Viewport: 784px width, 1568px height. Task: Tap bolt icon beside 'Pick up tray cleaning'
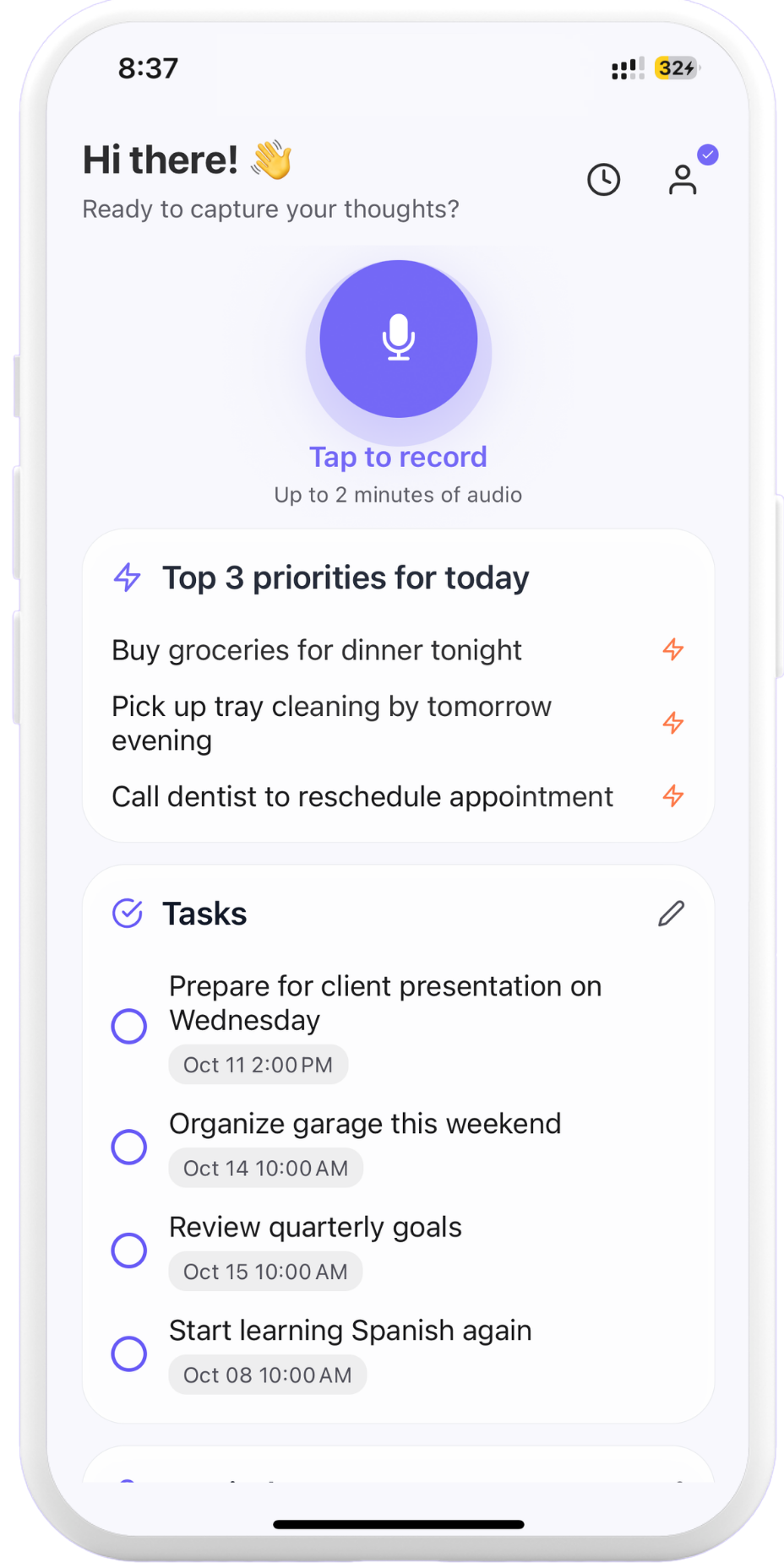(672, 723)
